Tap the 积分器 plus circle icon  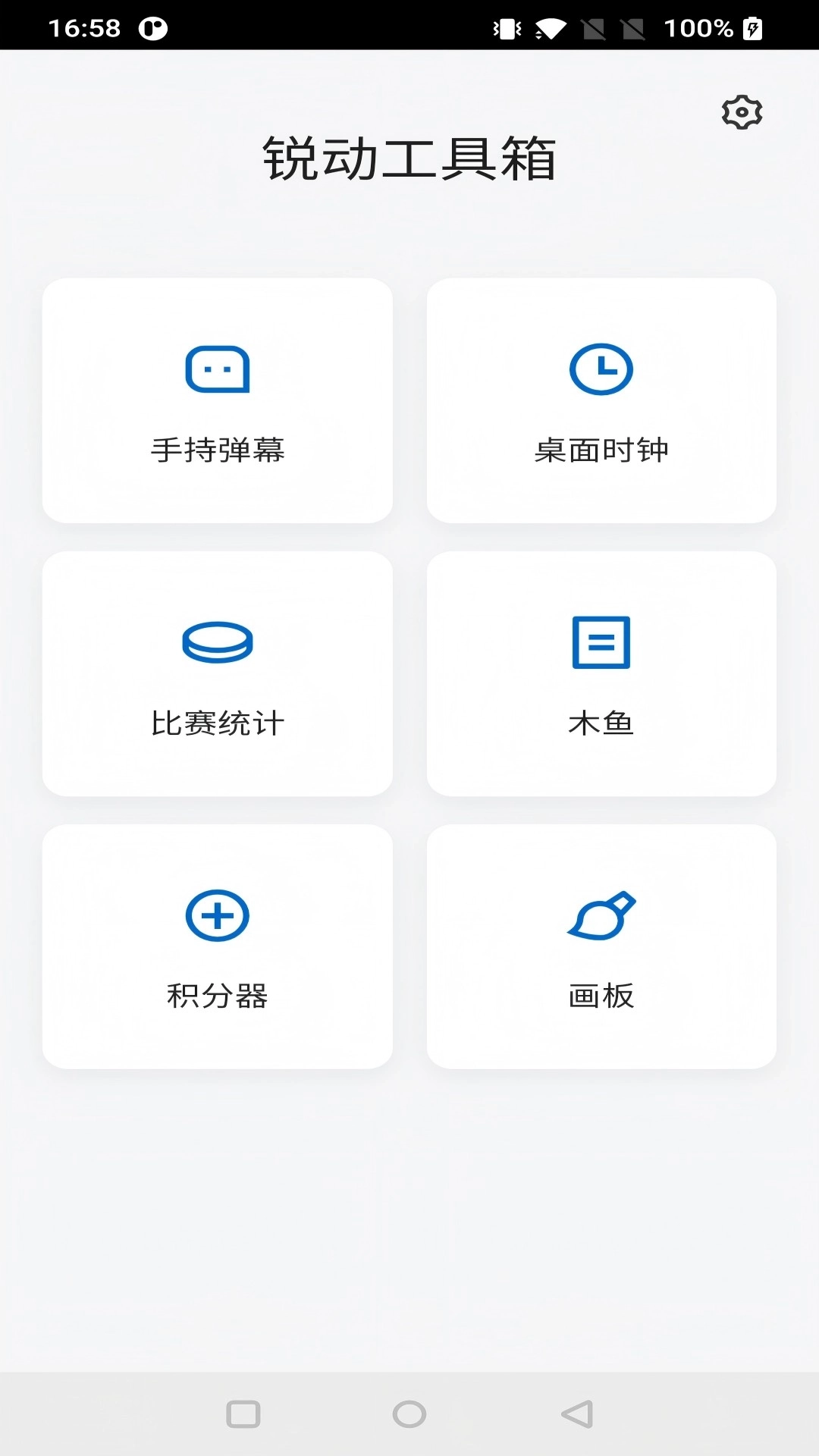pos(218,915)
